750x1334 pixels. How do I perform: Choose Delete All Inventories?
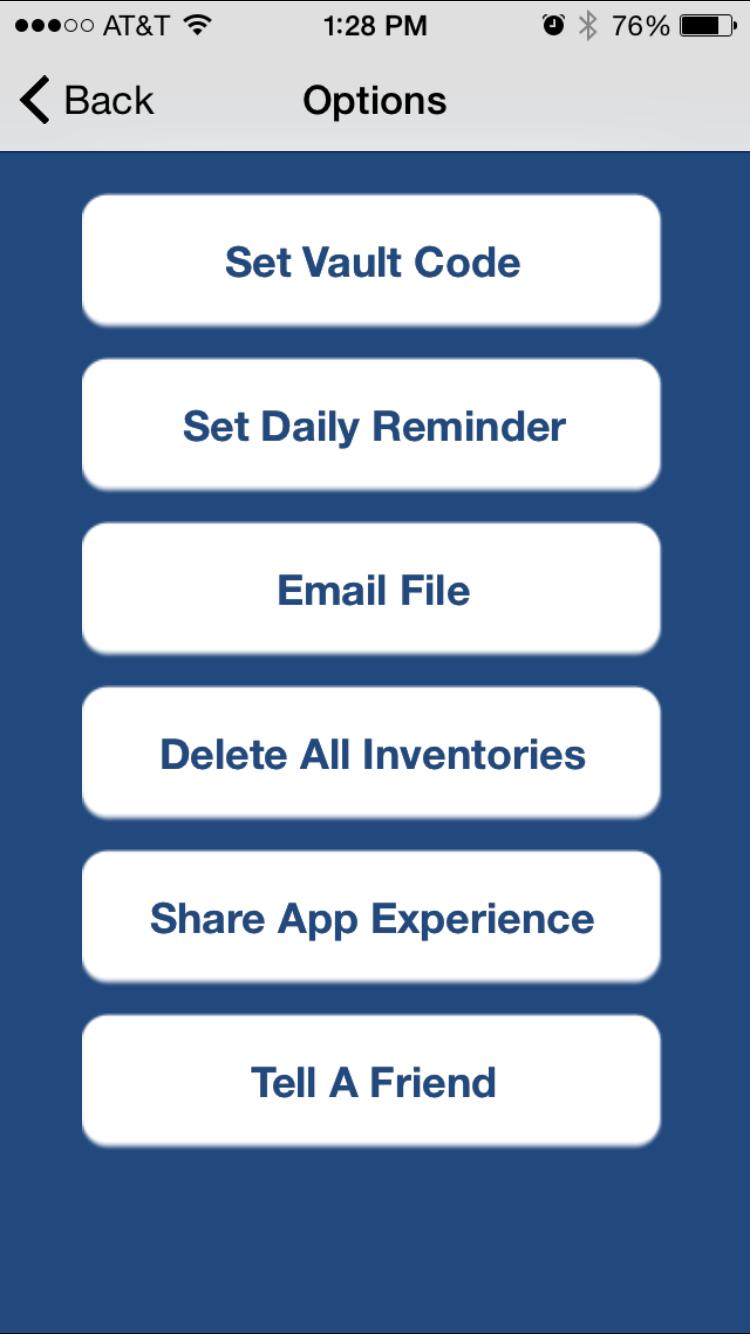pos(371,753)
